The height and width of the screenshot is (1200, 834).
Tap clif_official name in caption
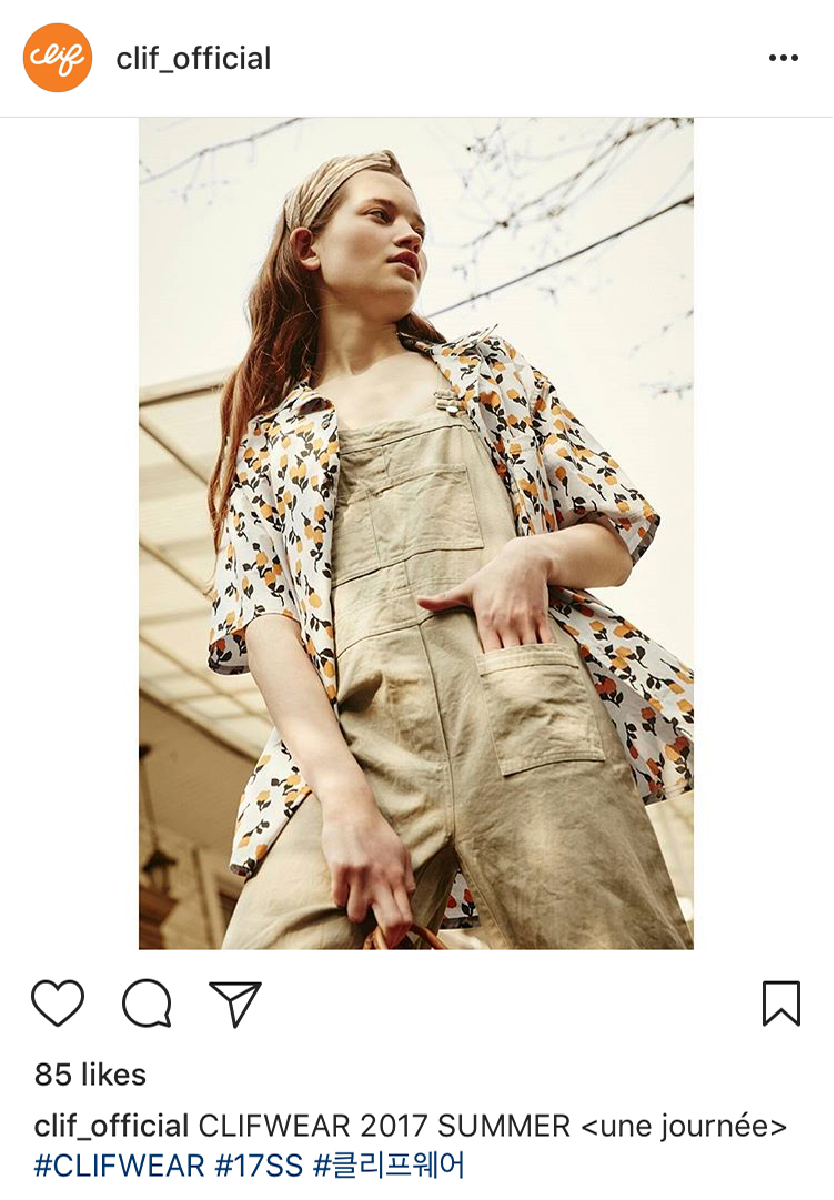tap(112, 1127)
